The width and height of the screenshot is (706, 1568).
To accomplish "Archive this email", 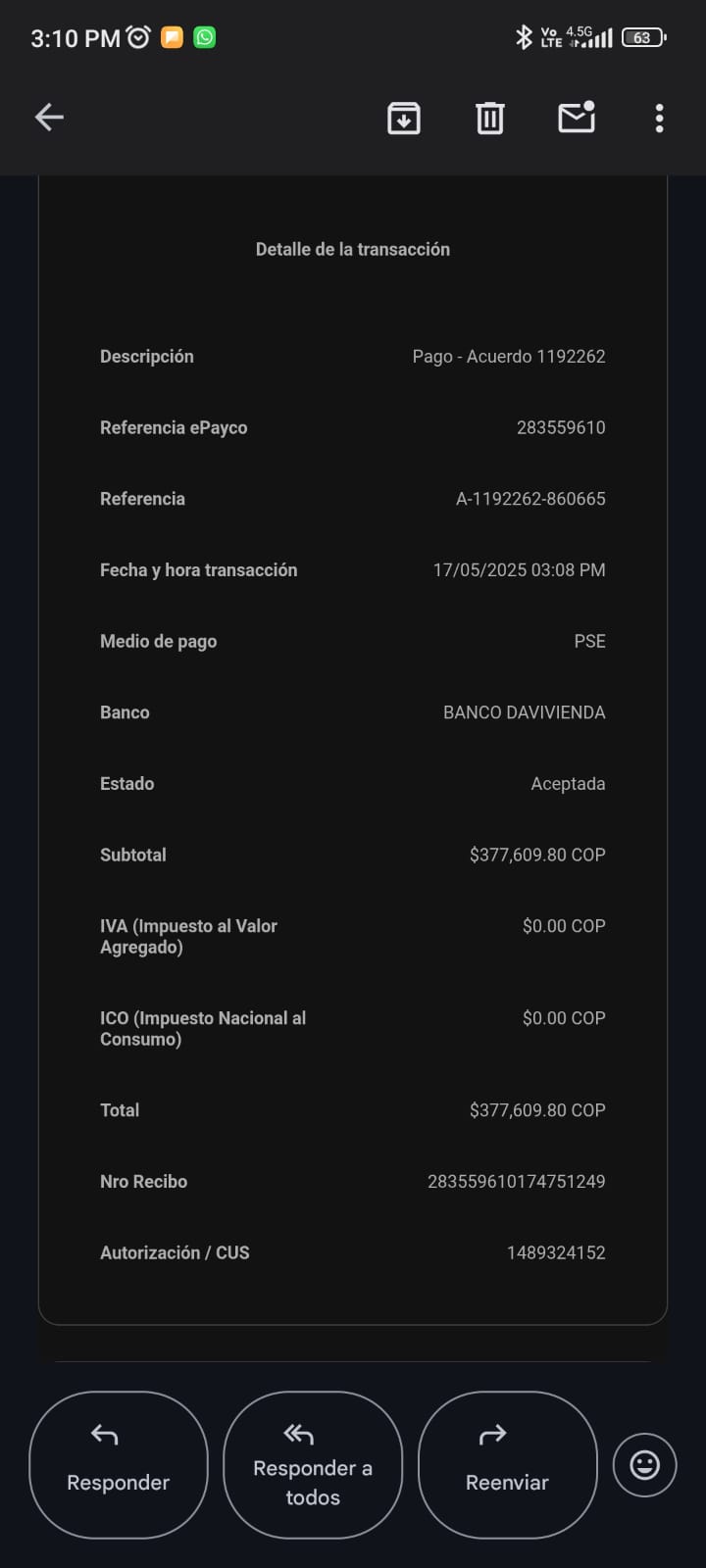I will 404,118.
